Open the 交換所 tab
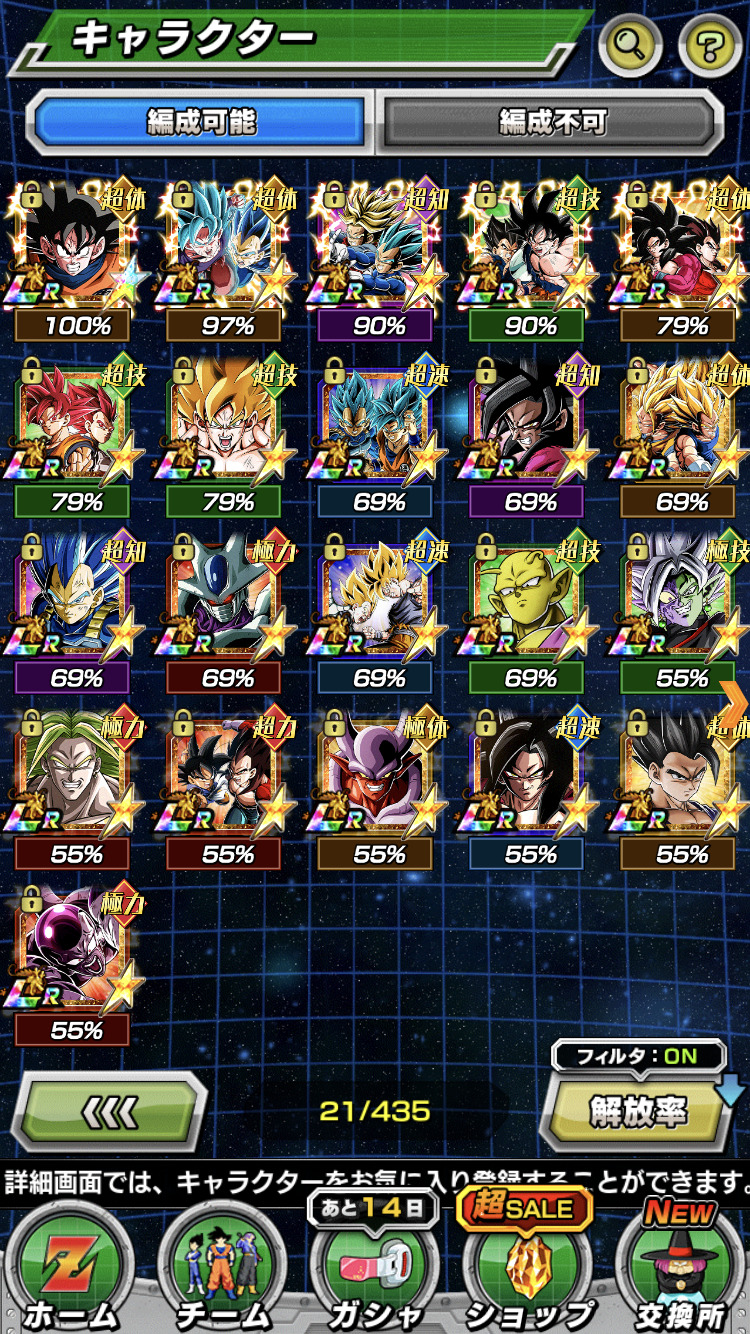Viewport: 750px width, 1334px height. [678, 1275]
